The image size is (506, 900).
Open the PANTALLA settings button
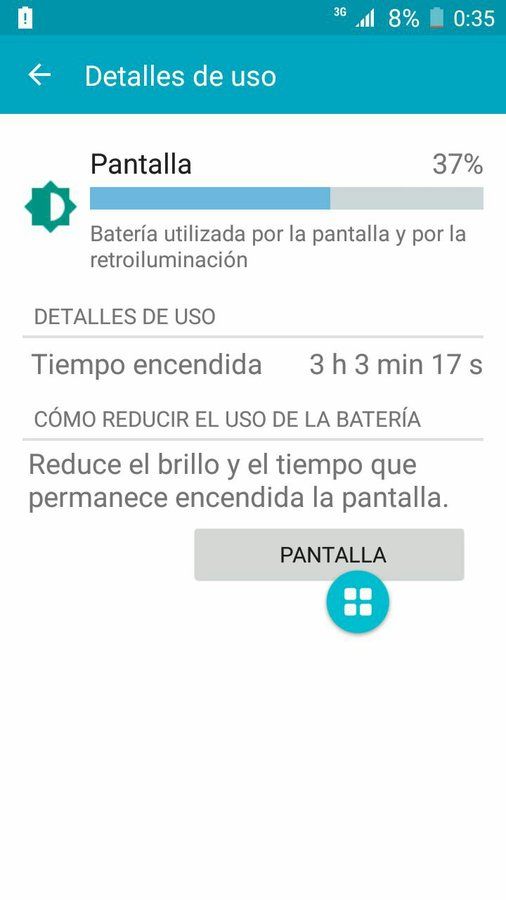coord(329,554)
